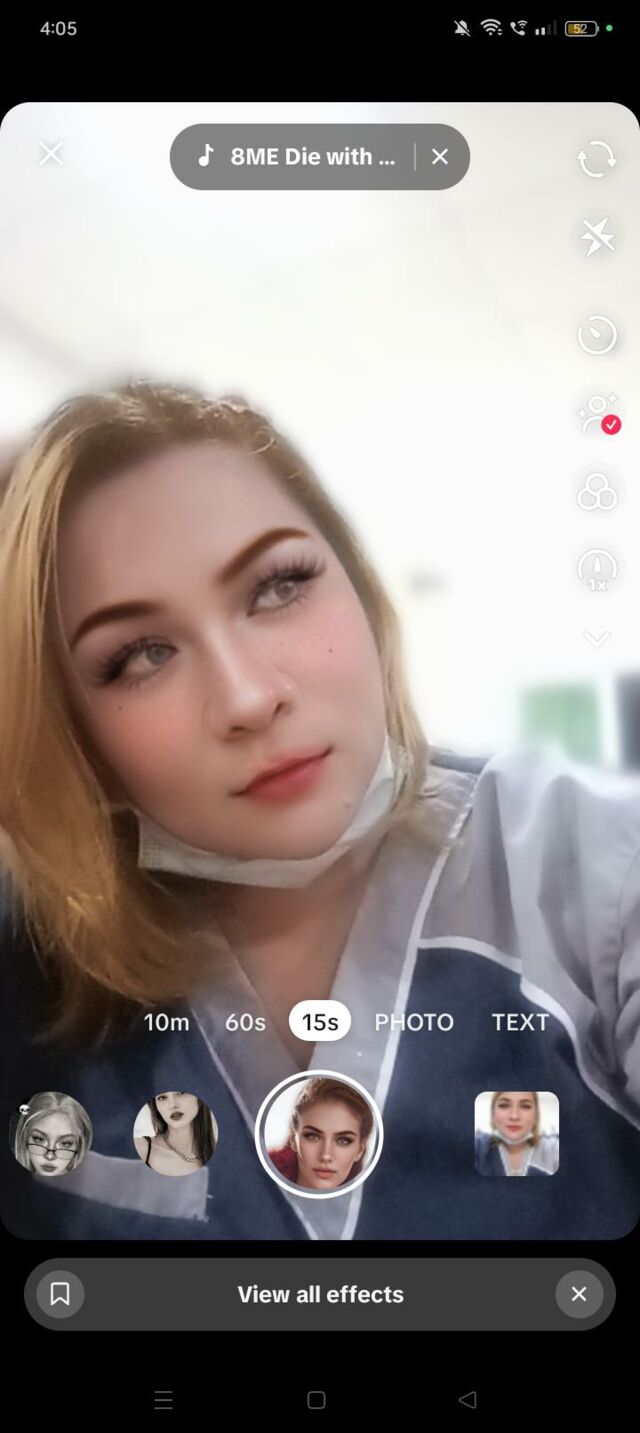Change the 1x recording speed
The width and height of the screenshot is (640, 1433).
point(597,570)
